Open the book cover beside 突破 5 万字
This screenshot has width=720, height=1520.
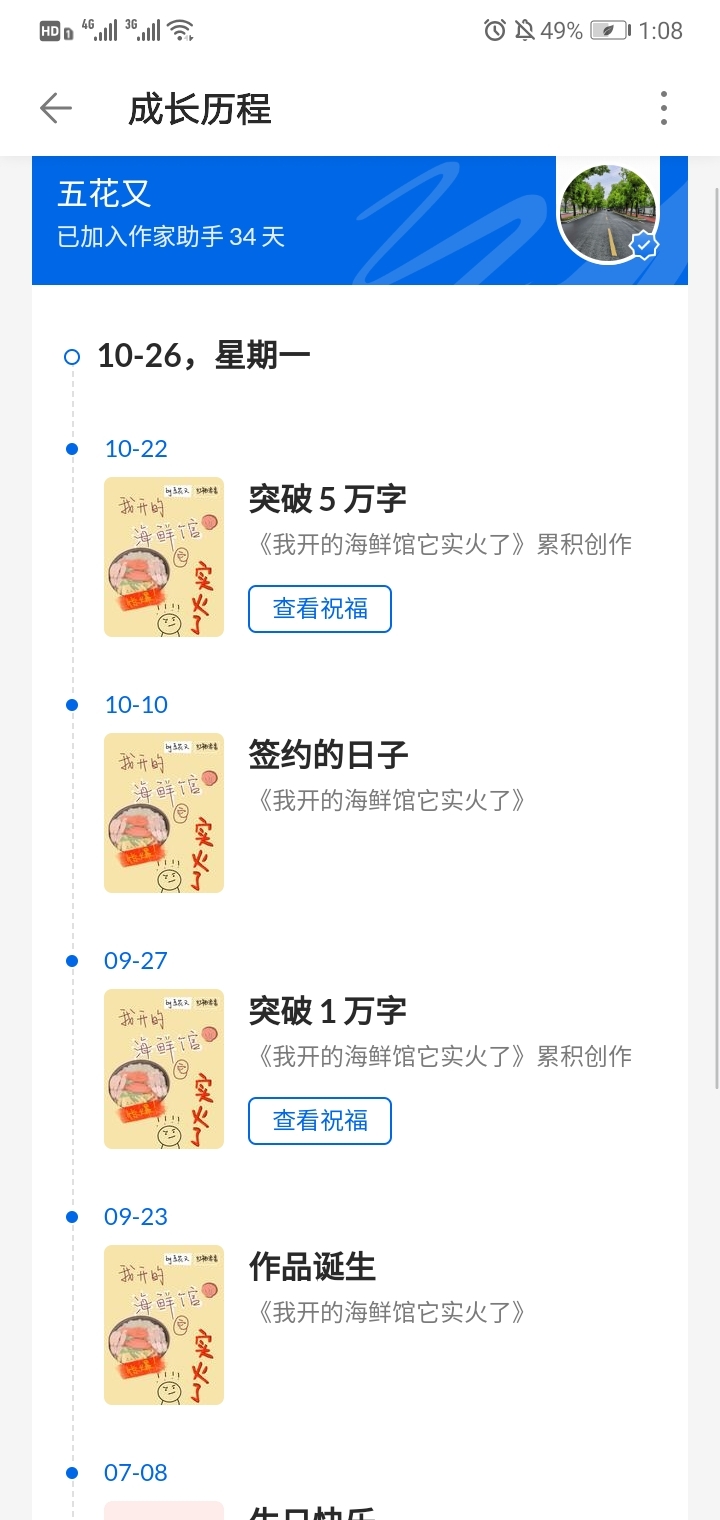coord(164,557)
